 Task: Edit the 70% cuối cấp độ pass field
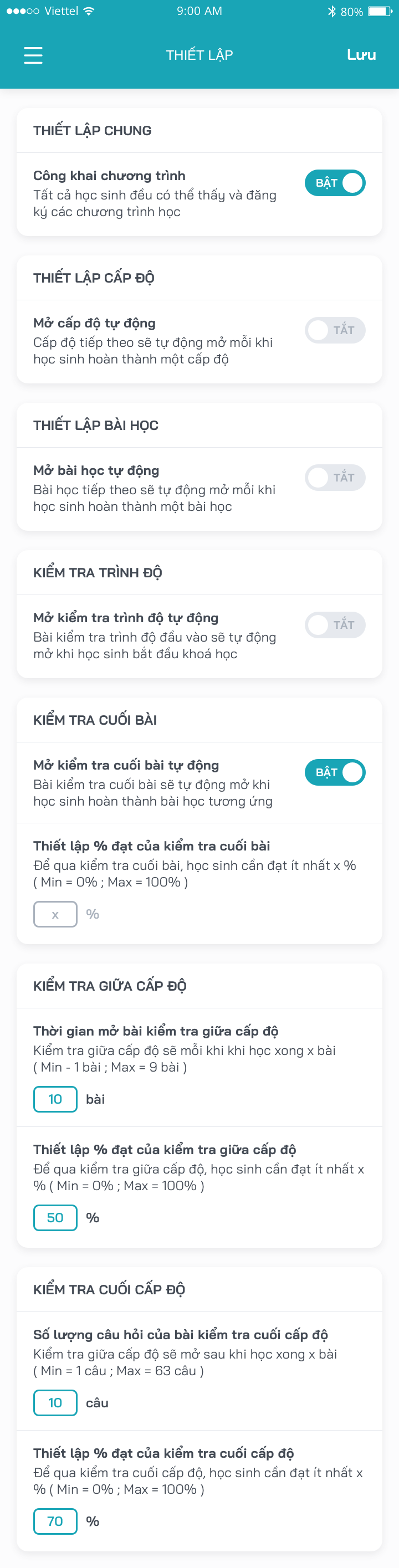55,1521
